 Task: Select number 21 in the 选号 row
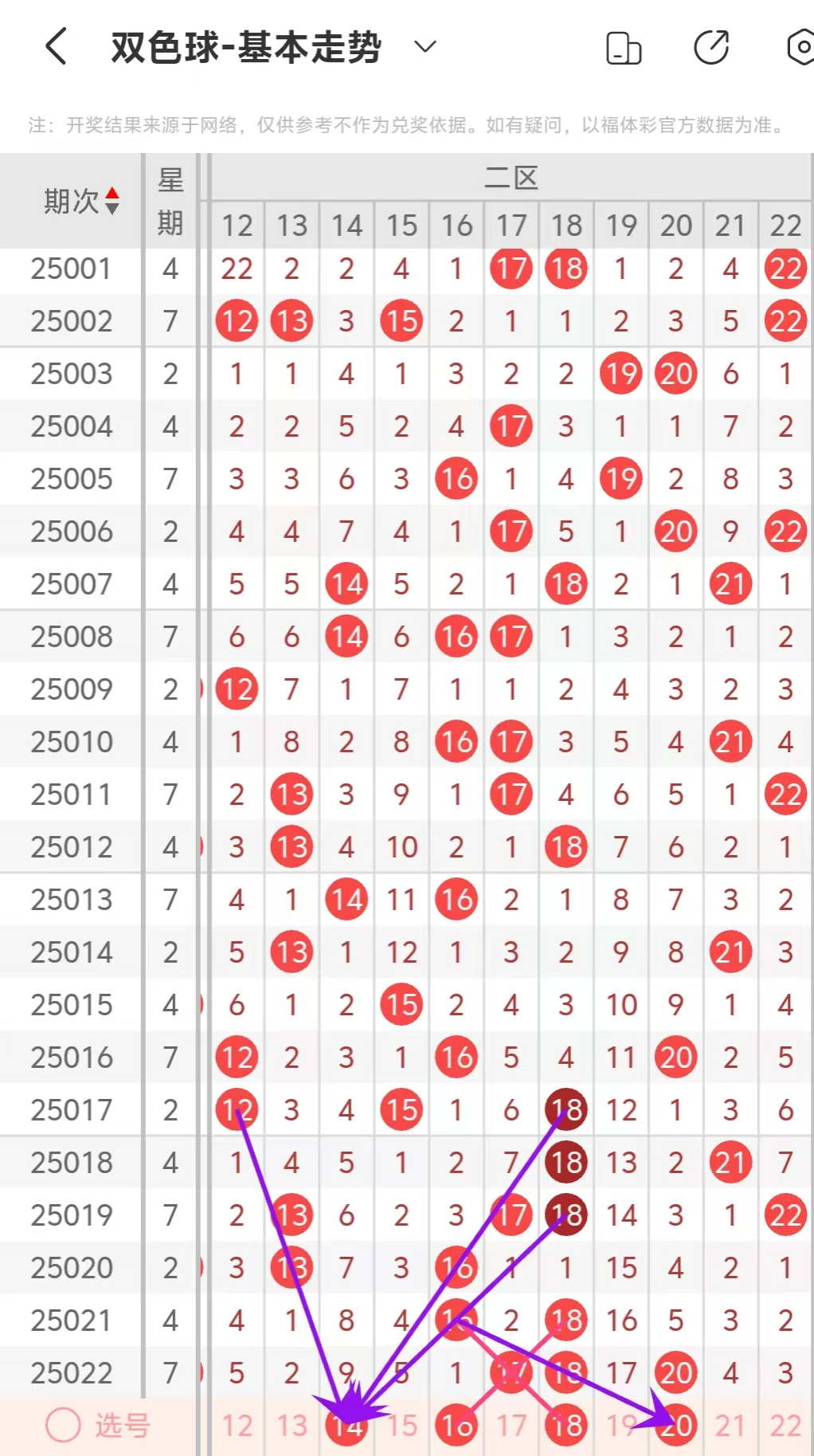click(x=730, y=1426)
